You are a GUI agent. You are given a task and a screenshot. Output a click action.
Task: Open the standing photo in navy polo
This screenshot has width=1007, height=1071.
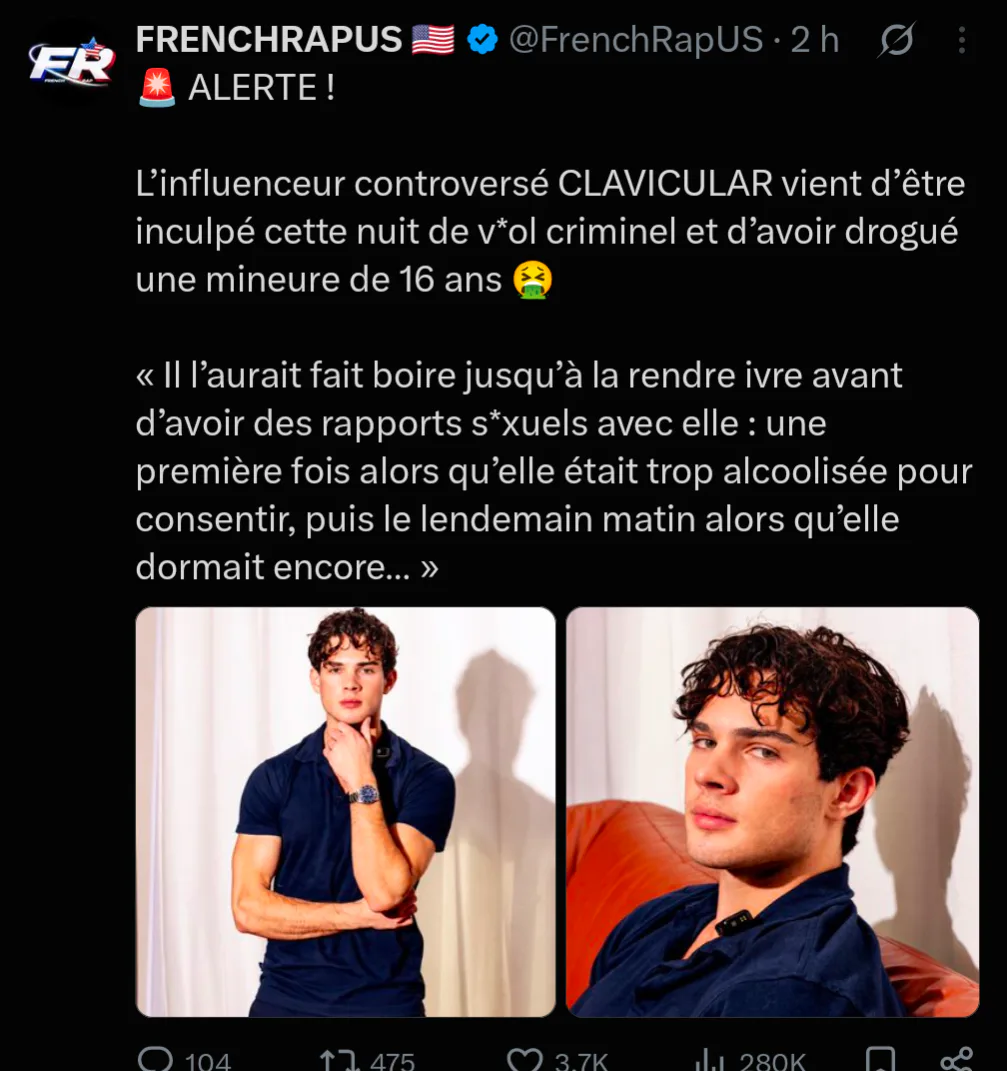pos(346,811)
